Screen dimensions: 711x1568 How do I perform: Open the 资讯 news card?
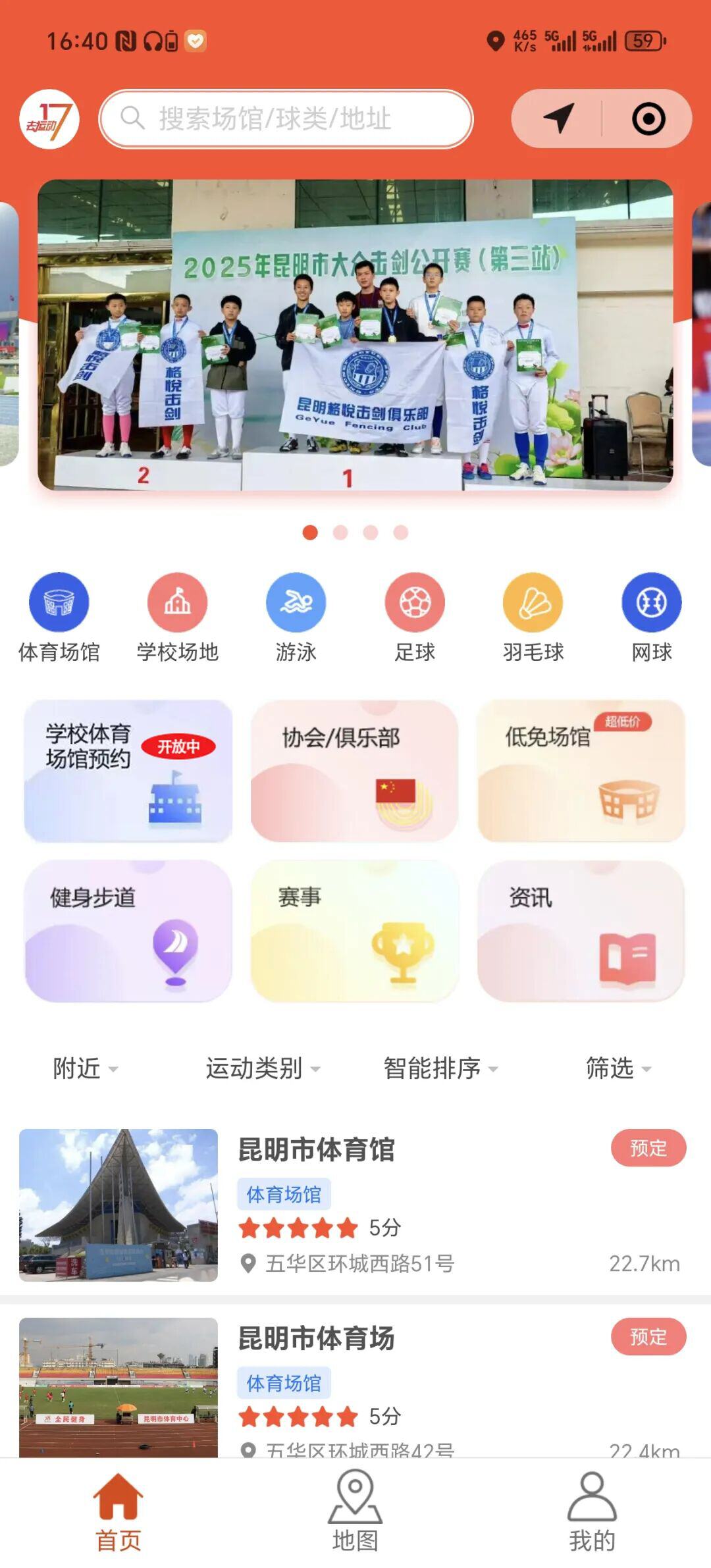[581, 931]
